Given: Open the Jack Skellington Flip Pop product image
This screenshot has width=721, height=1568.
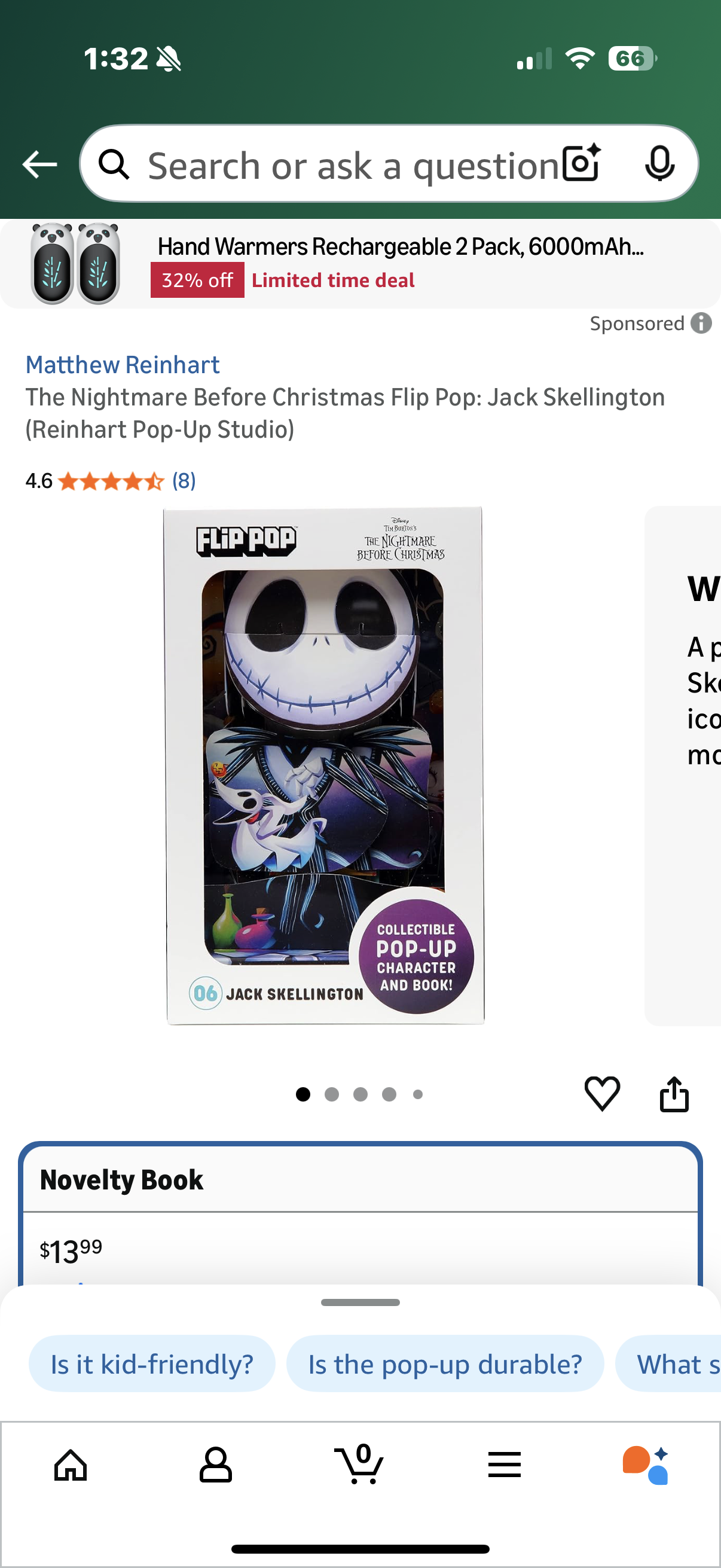Looking at the screenshot, I should tap(325, 765).
